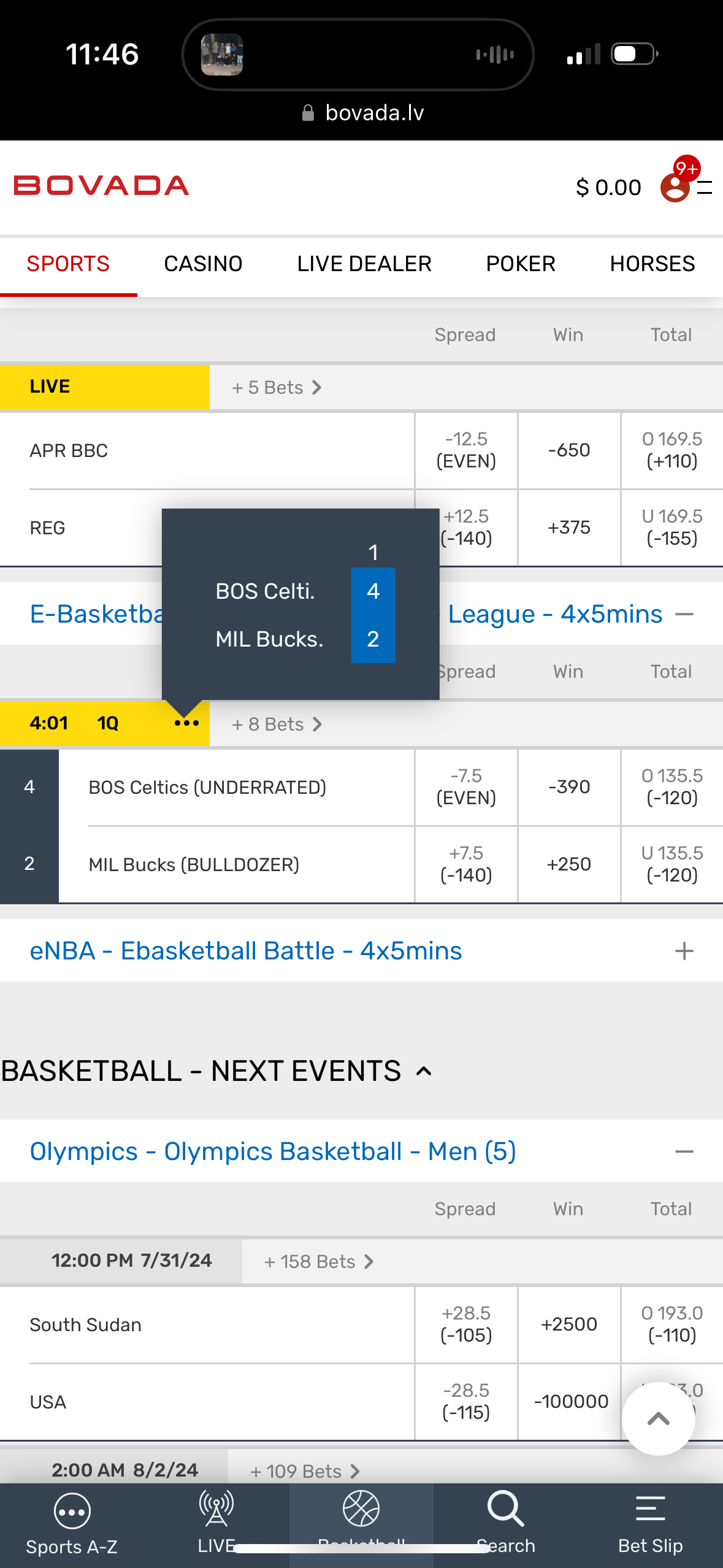Pick BOS Celtics win at -390
Image resolution: width=723 pixels, height=1568 pixels.
pyautogui.click(x=569, y=787)
